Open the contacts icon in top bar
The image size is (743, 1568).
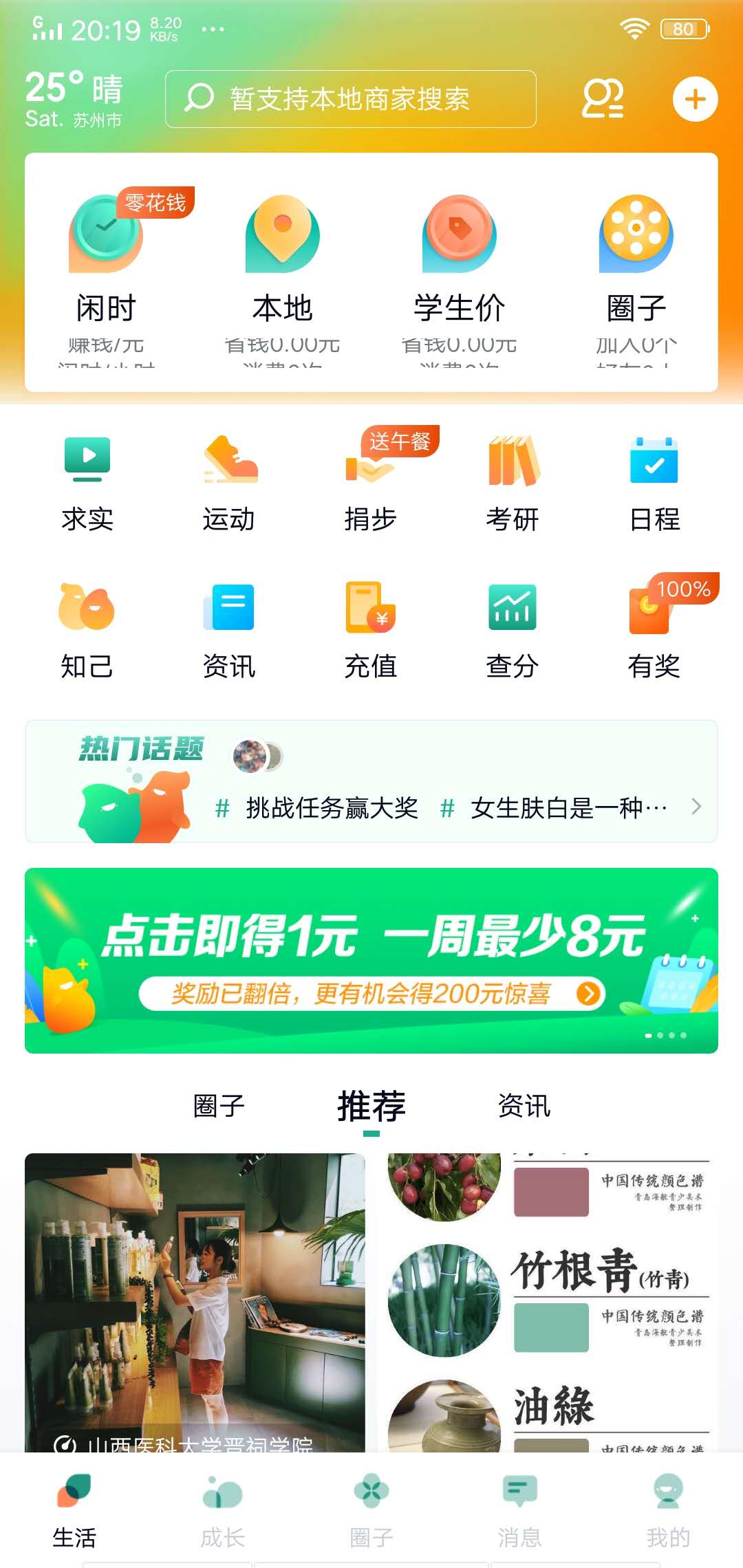click(x=602, y=99)
